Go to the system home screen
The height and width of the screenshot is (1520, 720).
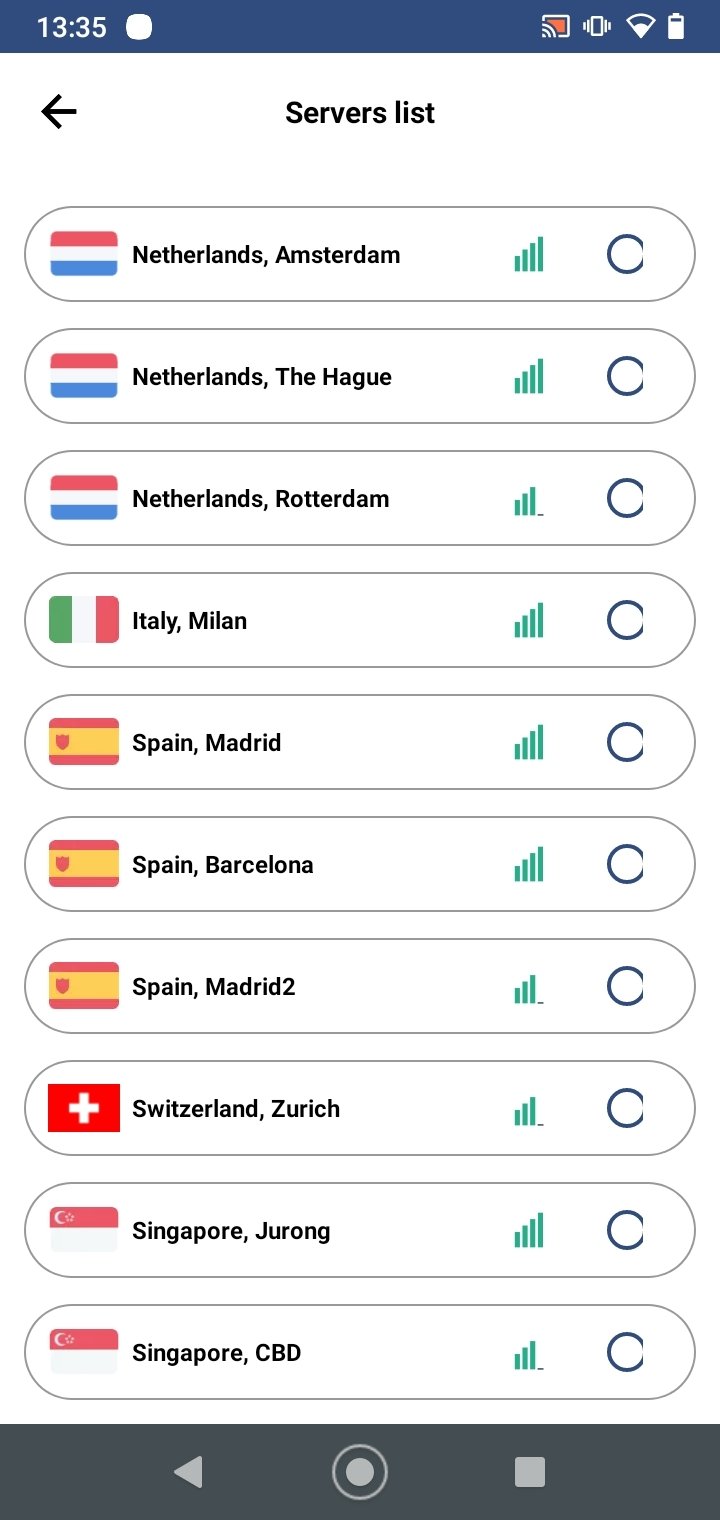click(360, 1472)
